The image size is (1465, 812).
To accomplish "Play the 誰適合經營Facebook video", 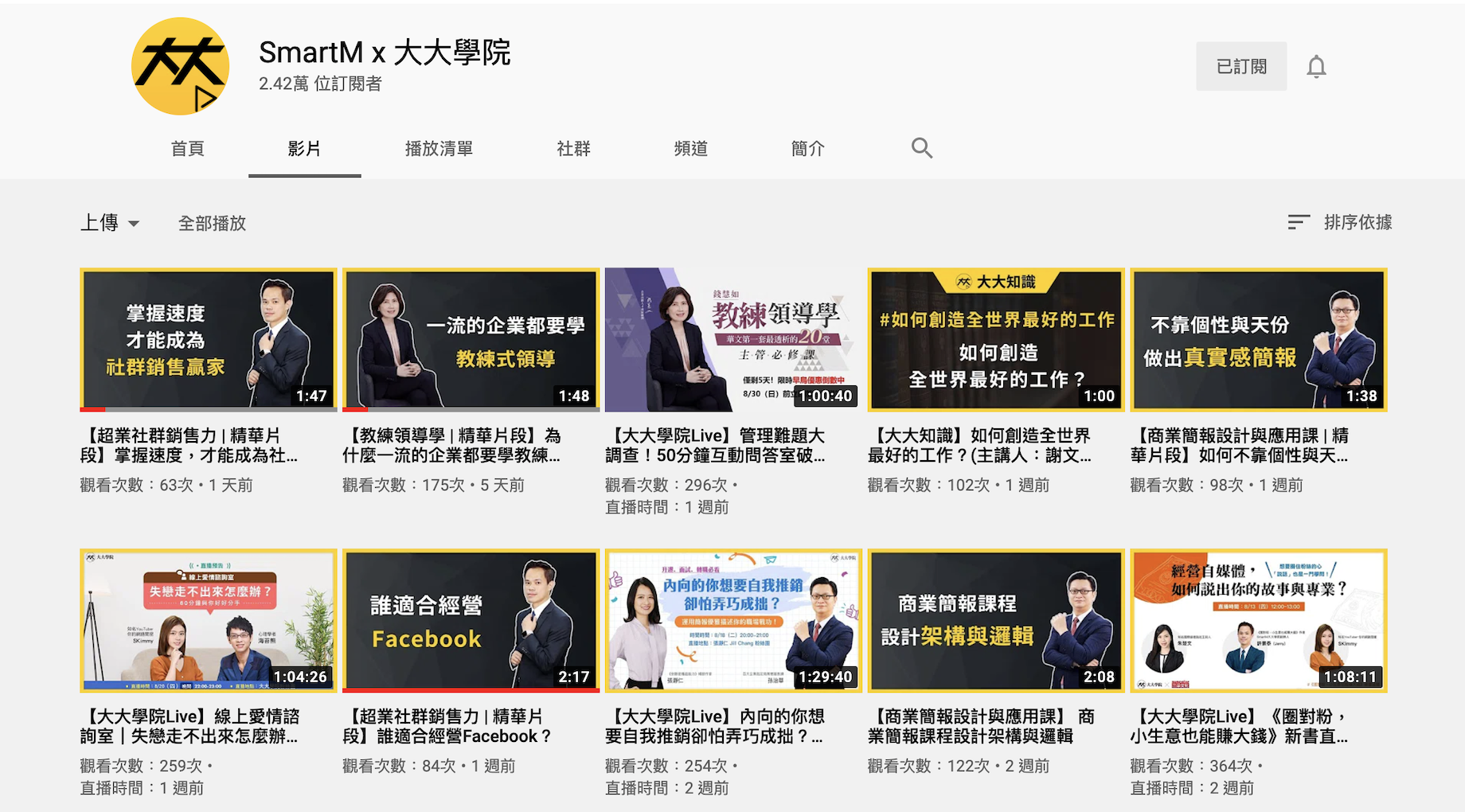I will click(471, 621).
